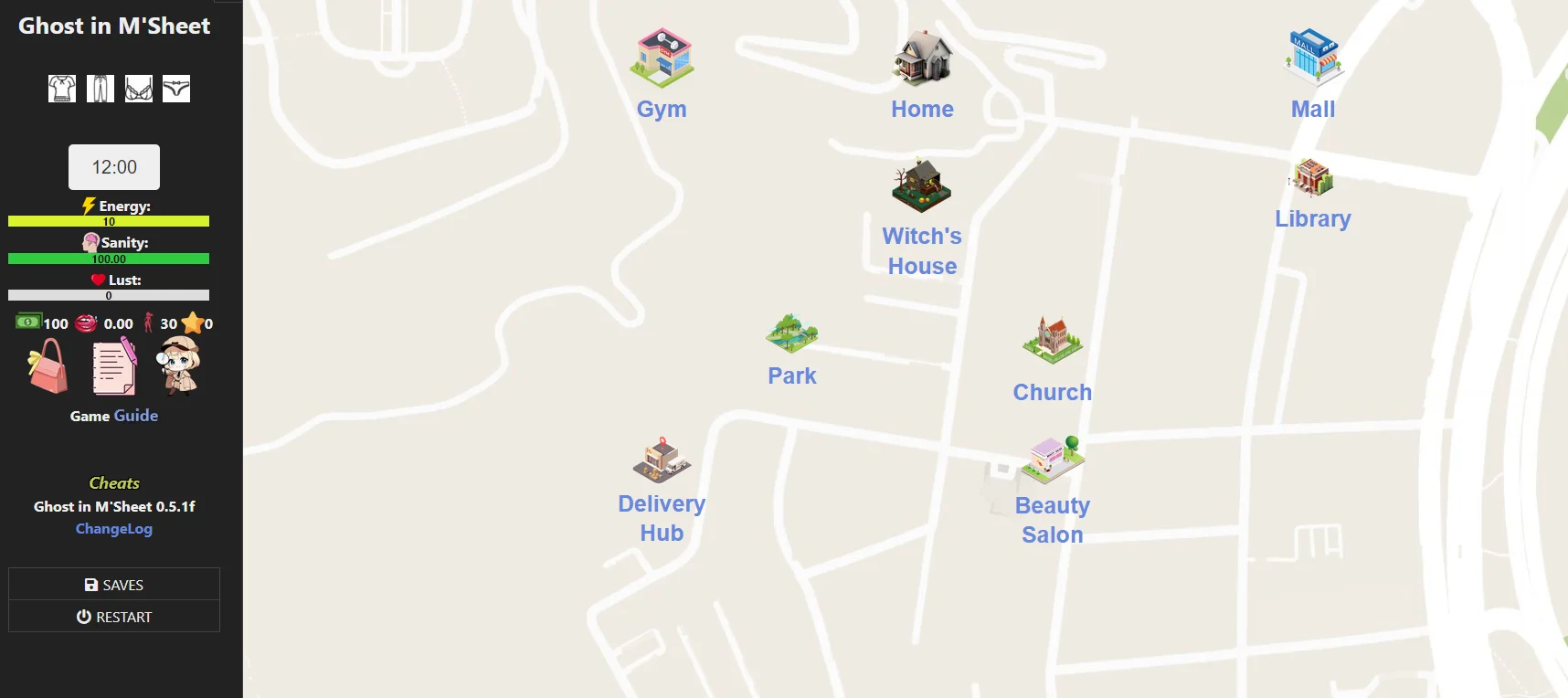
Task: Visit the Mall
Action: [x=1312, y=109]
